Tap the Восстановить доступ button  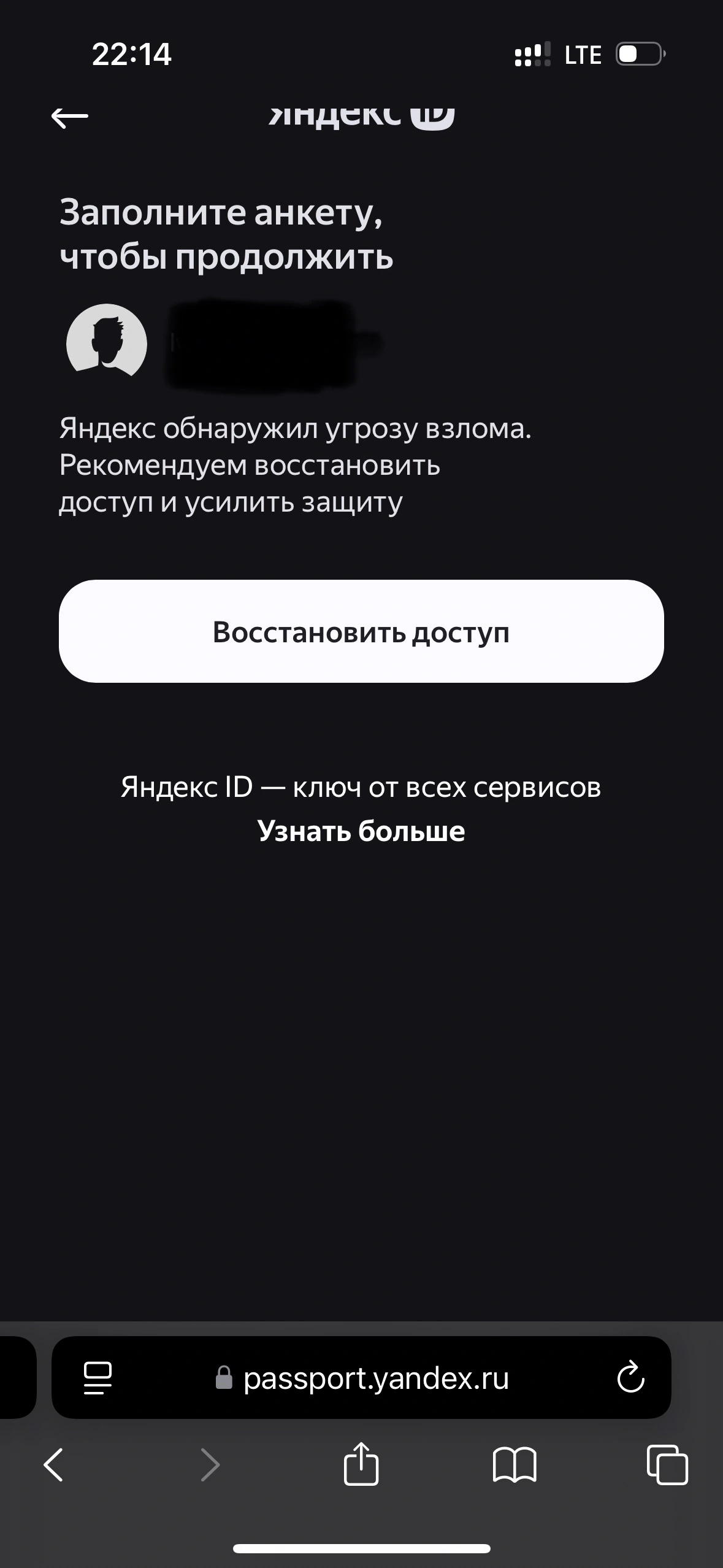pos(361,631)
